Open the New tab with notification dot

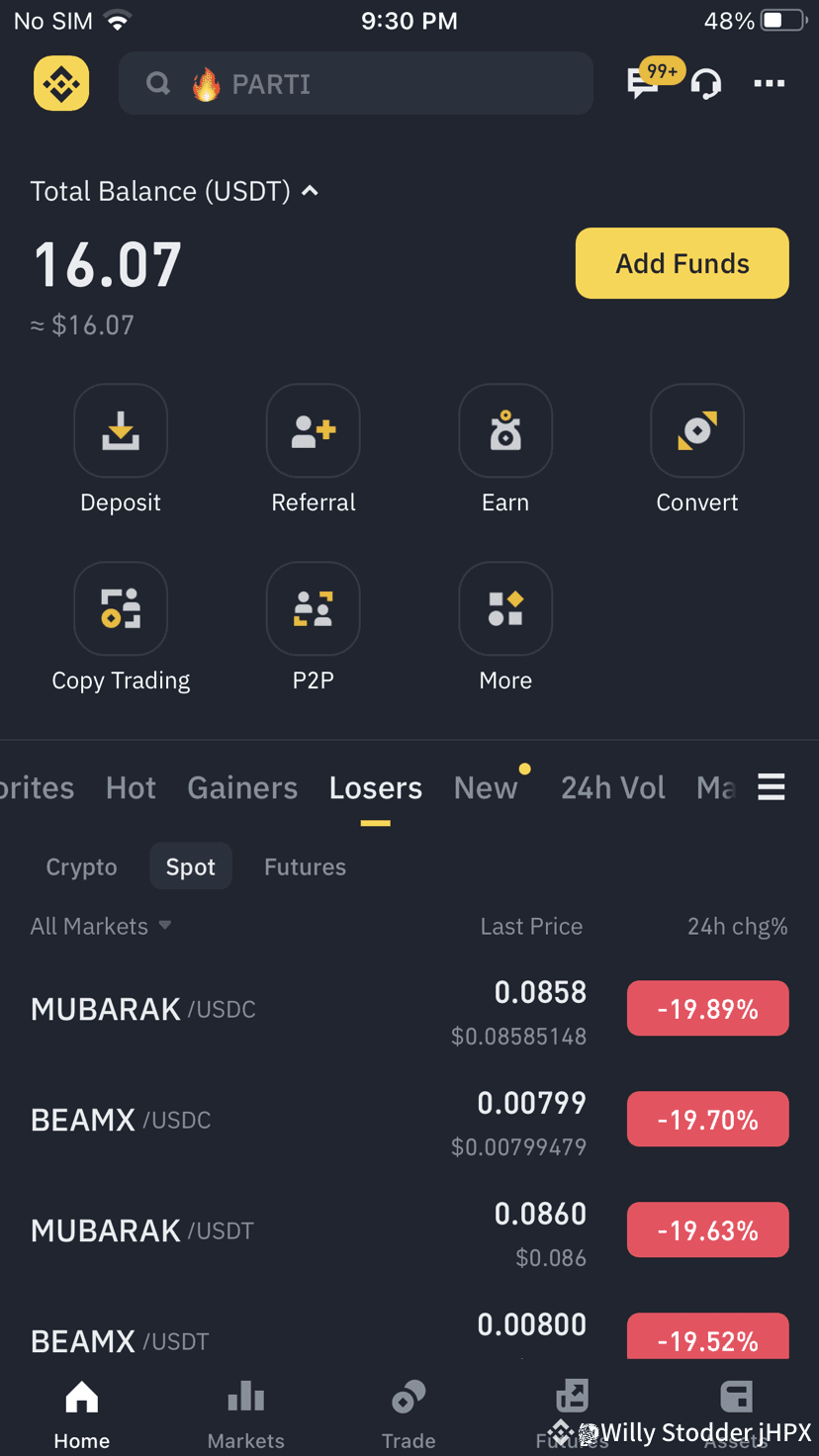[x=487, y=786]
